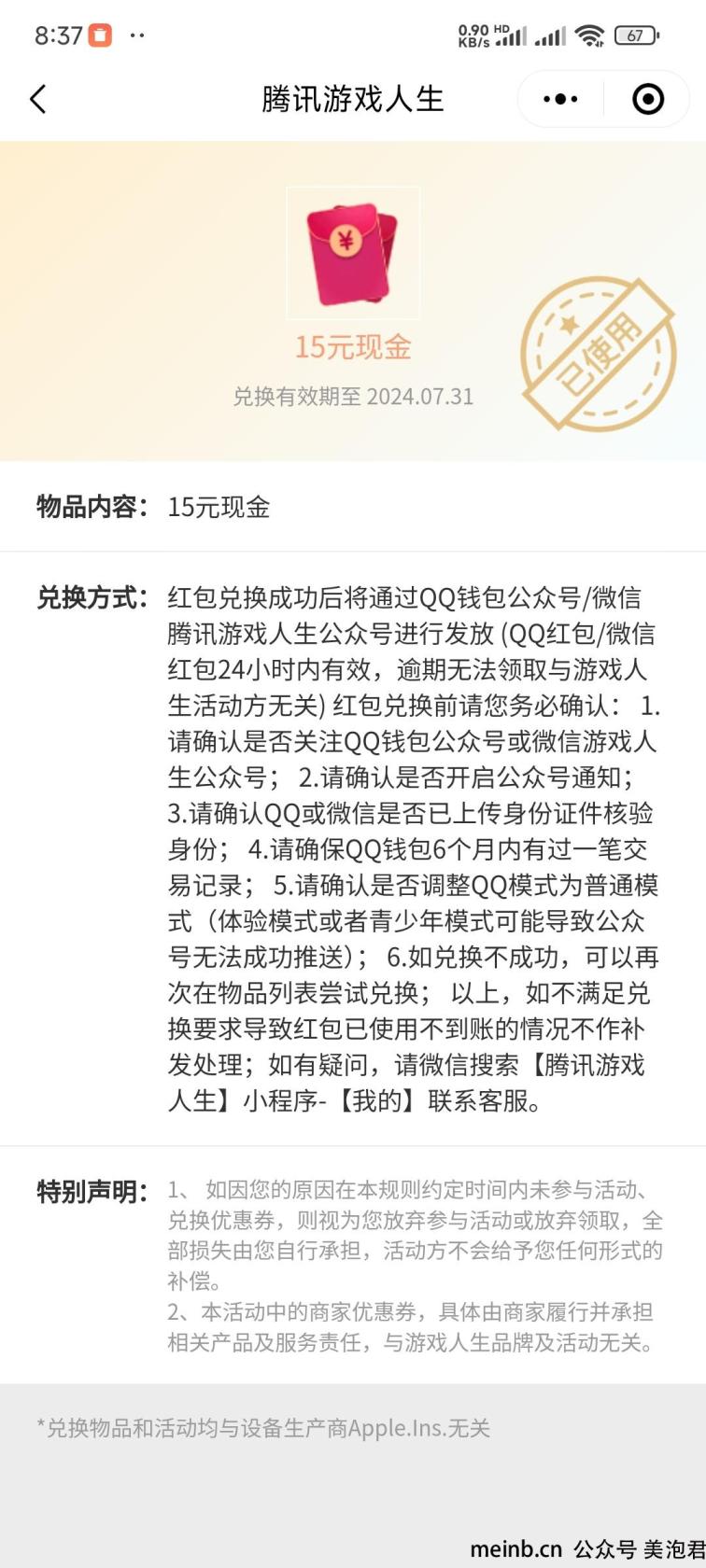The width and height of the screenshot is (706, 1568).
Task: Open the mini program three-dot menu
Action: click(x=560, y=99)
